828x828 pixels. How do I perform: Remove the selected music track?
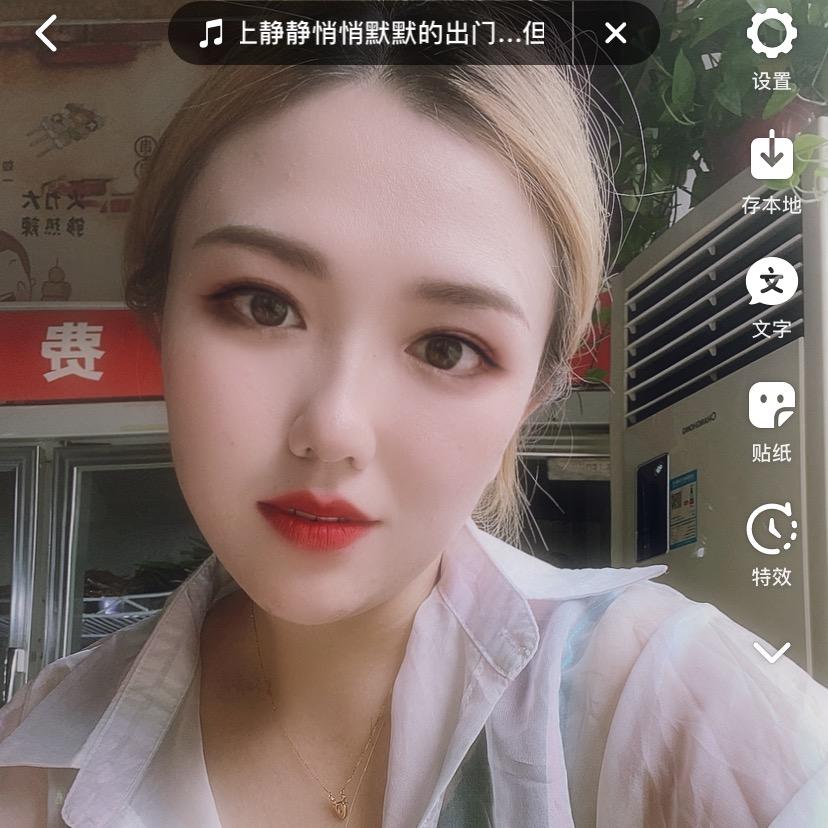(x=616, y=34)
